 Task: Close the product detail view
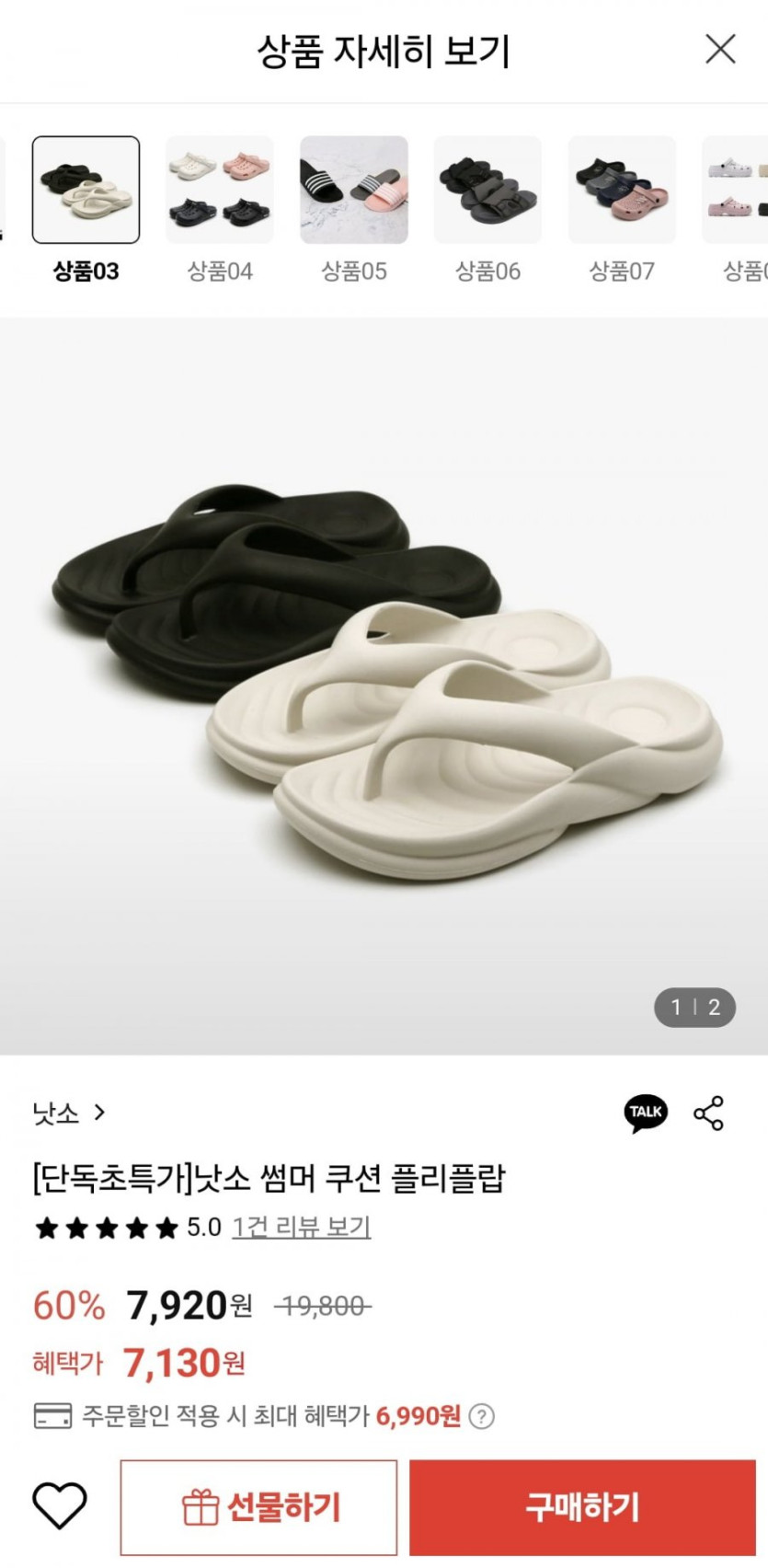pos(720,50)
